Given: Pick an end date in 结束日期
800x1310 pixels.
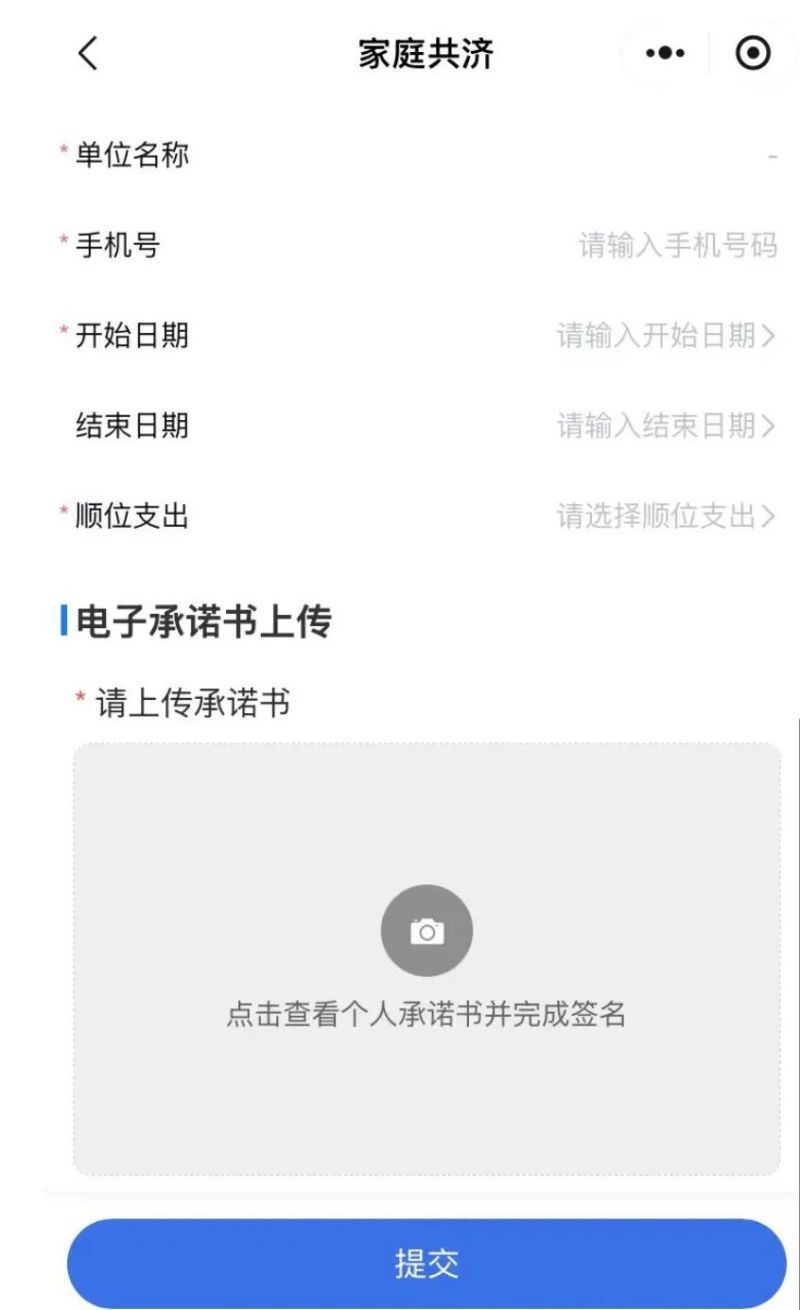Looking at the screenshot, I should 665,426.
